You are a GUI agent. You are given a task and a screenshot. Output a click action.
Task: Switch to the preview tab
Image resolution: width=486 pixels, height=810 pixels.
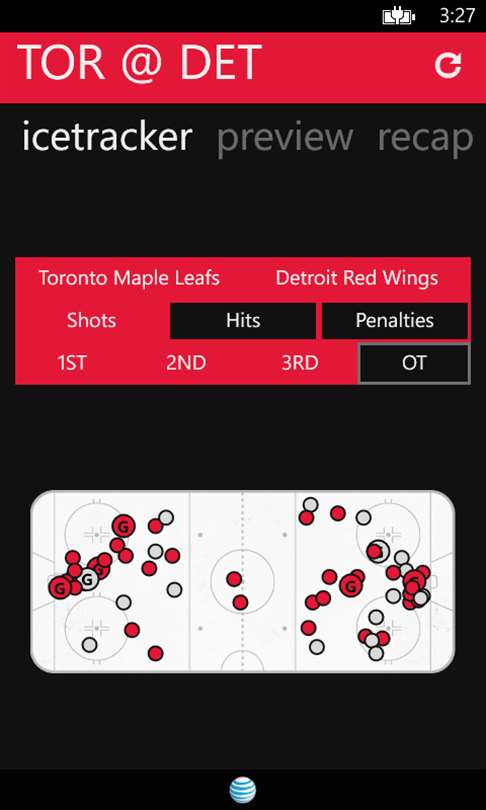click(x=285, y=138)
